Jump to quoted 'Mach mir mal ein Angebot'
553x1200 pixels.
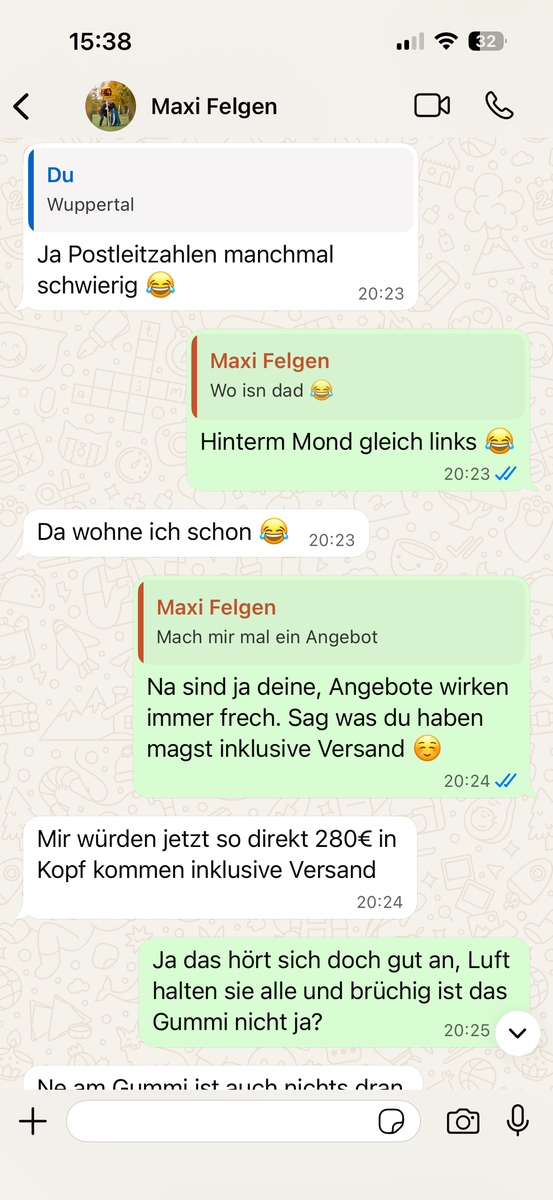331,622
